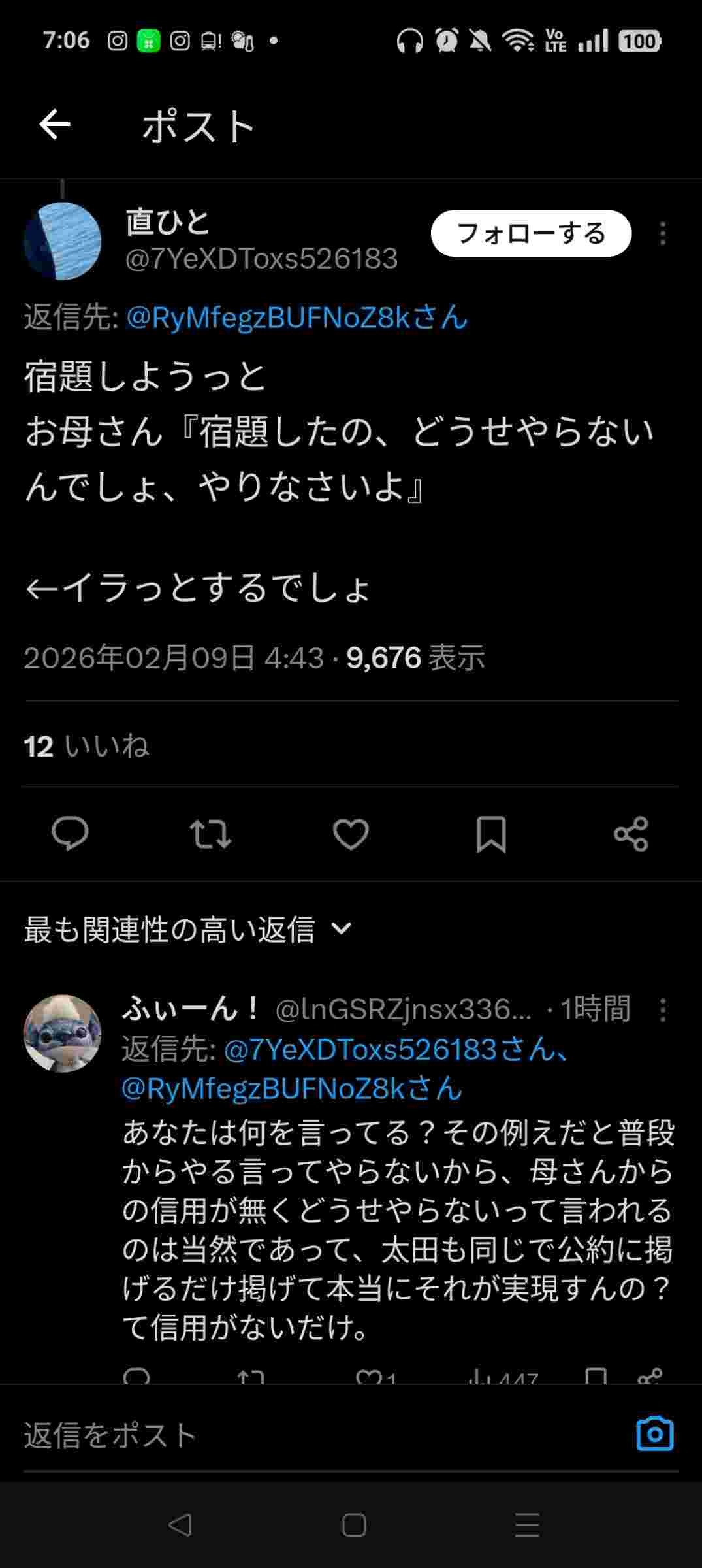Go back from the ポスト screen
The image size is (702, 1568).
click(x=55, y=125)
